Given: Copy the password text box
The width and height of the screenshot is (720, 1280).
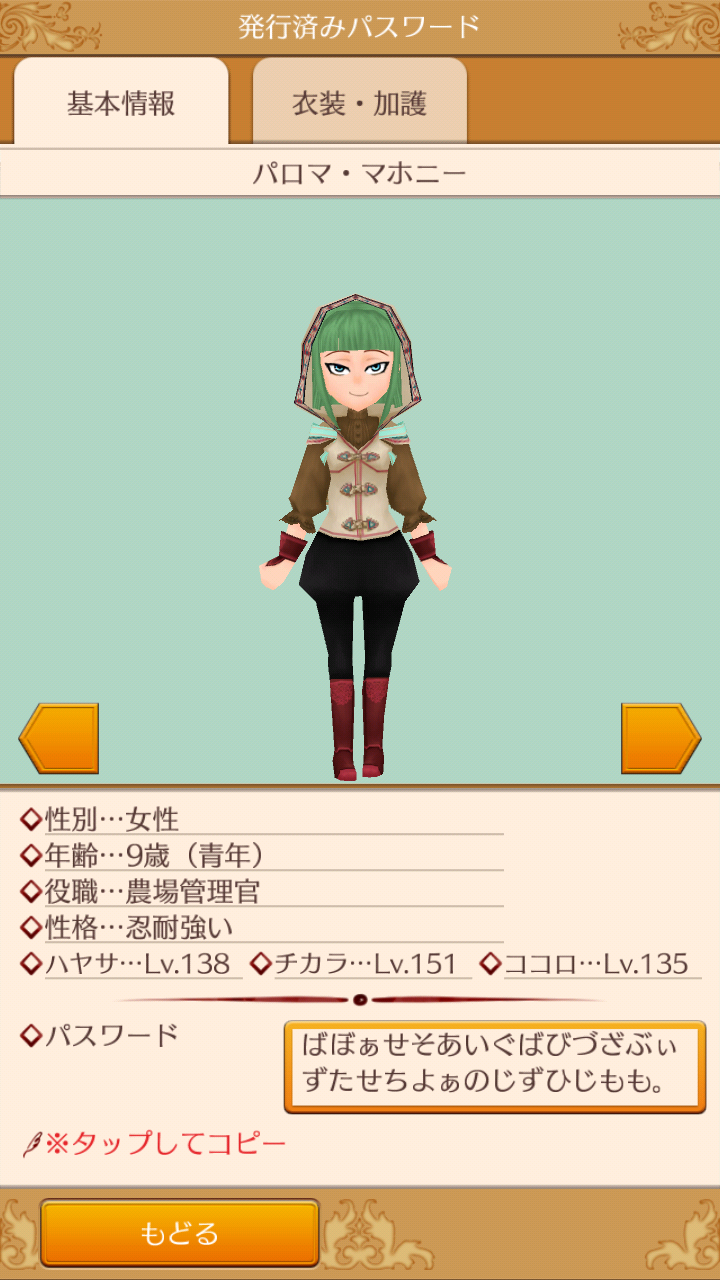Looking at the screenshot, I should 494,1066.
